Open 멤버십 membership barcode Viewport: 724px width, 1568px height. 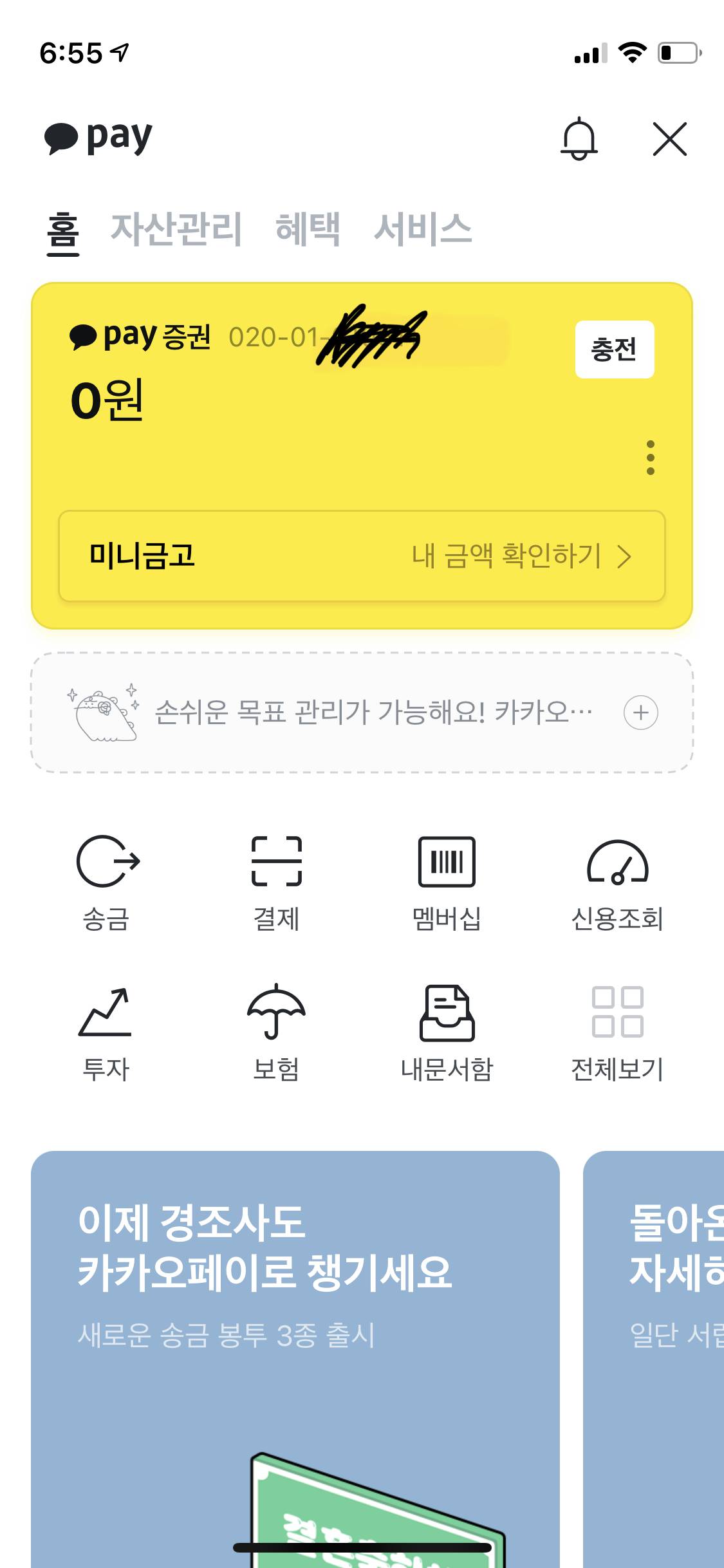tap(447, 882)
